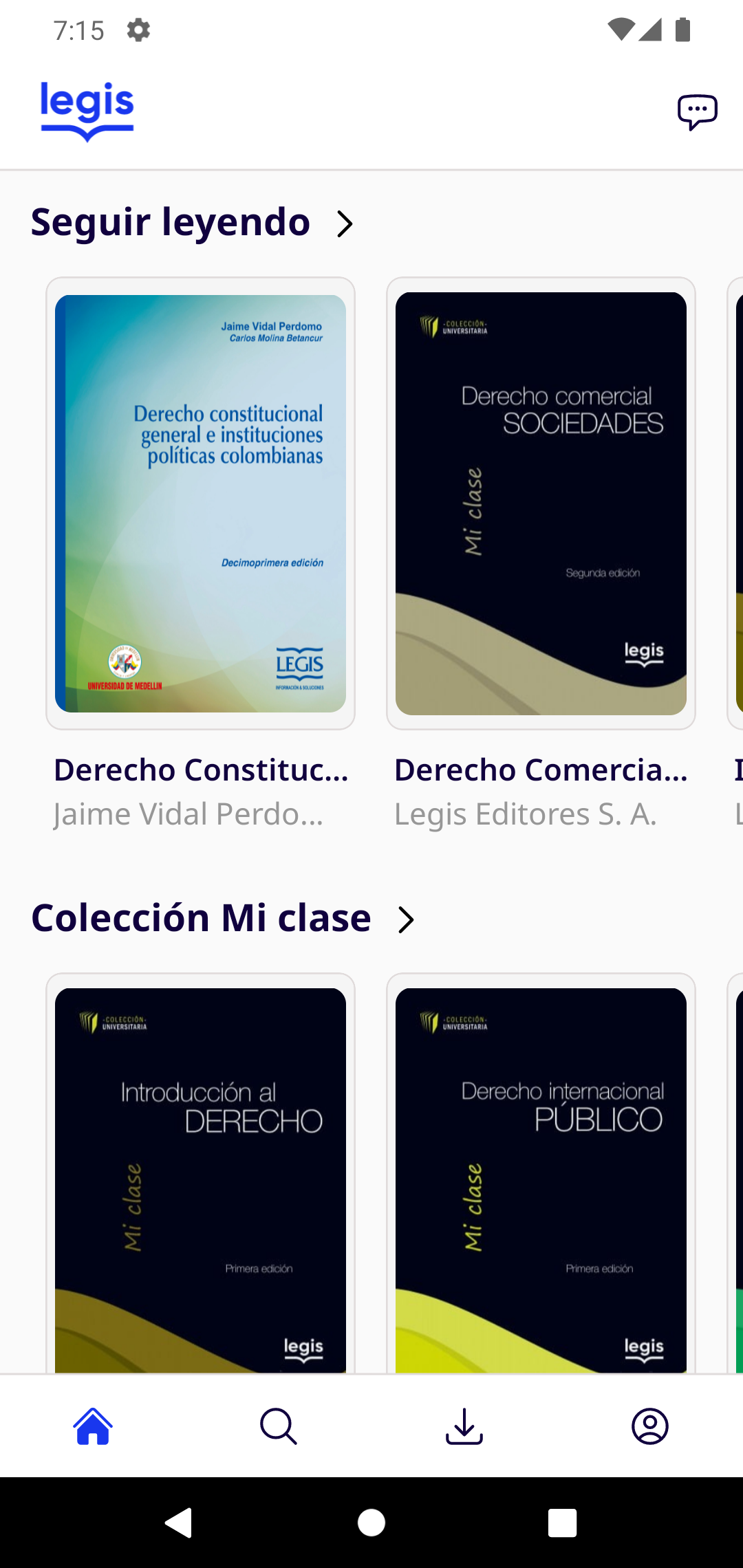Open the chat message icon
Viewport: 743px width, 1568px height.
[697, 112]
